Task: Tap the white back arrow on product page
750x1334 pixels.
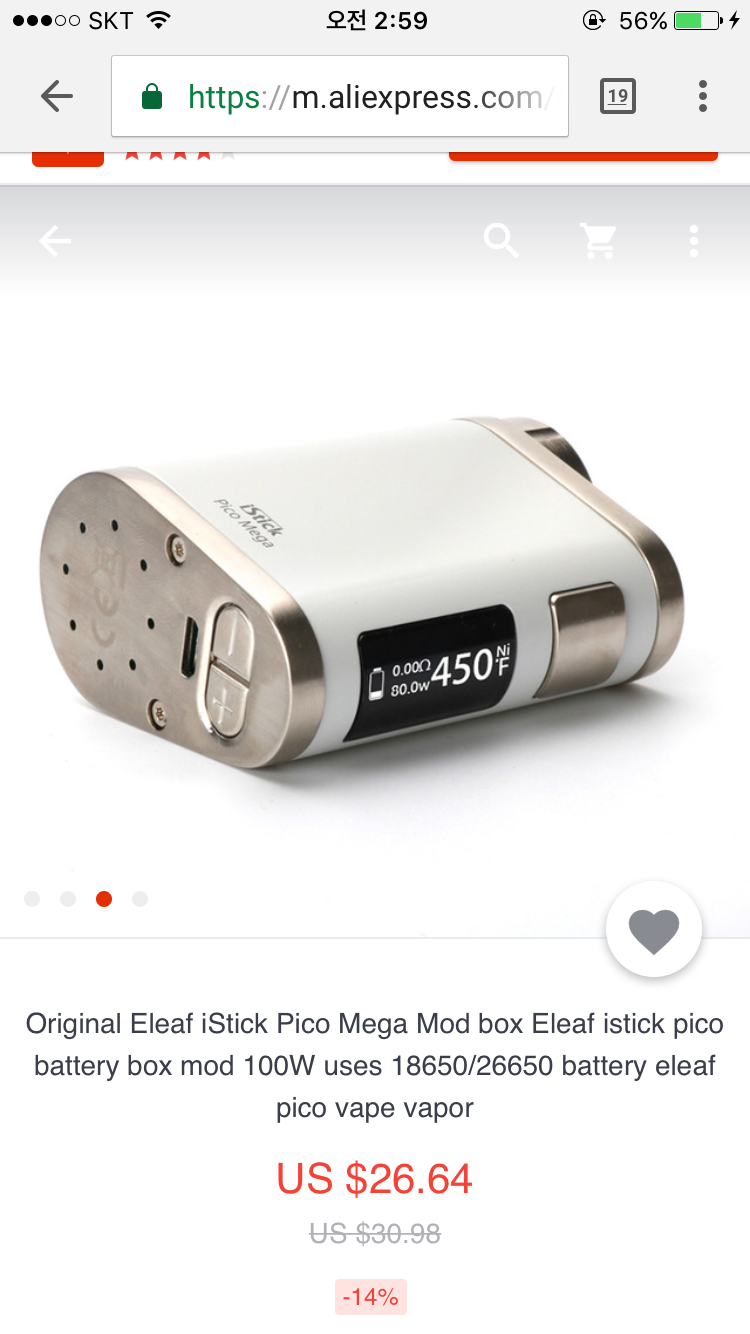Action: click(55, 241)
